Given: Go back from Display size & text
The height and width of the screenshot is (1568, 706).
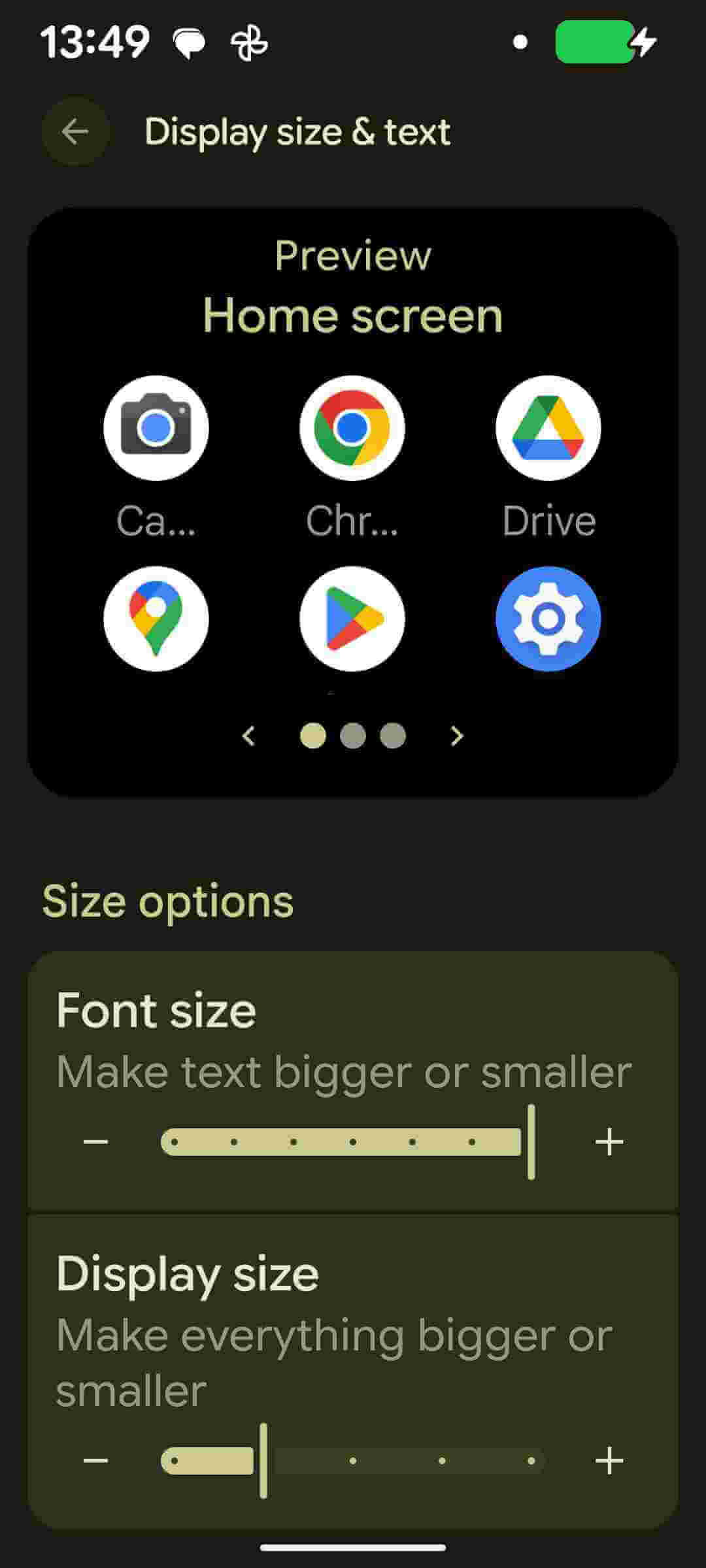Looking at the screenshot, I should click(x=75, y=132).
